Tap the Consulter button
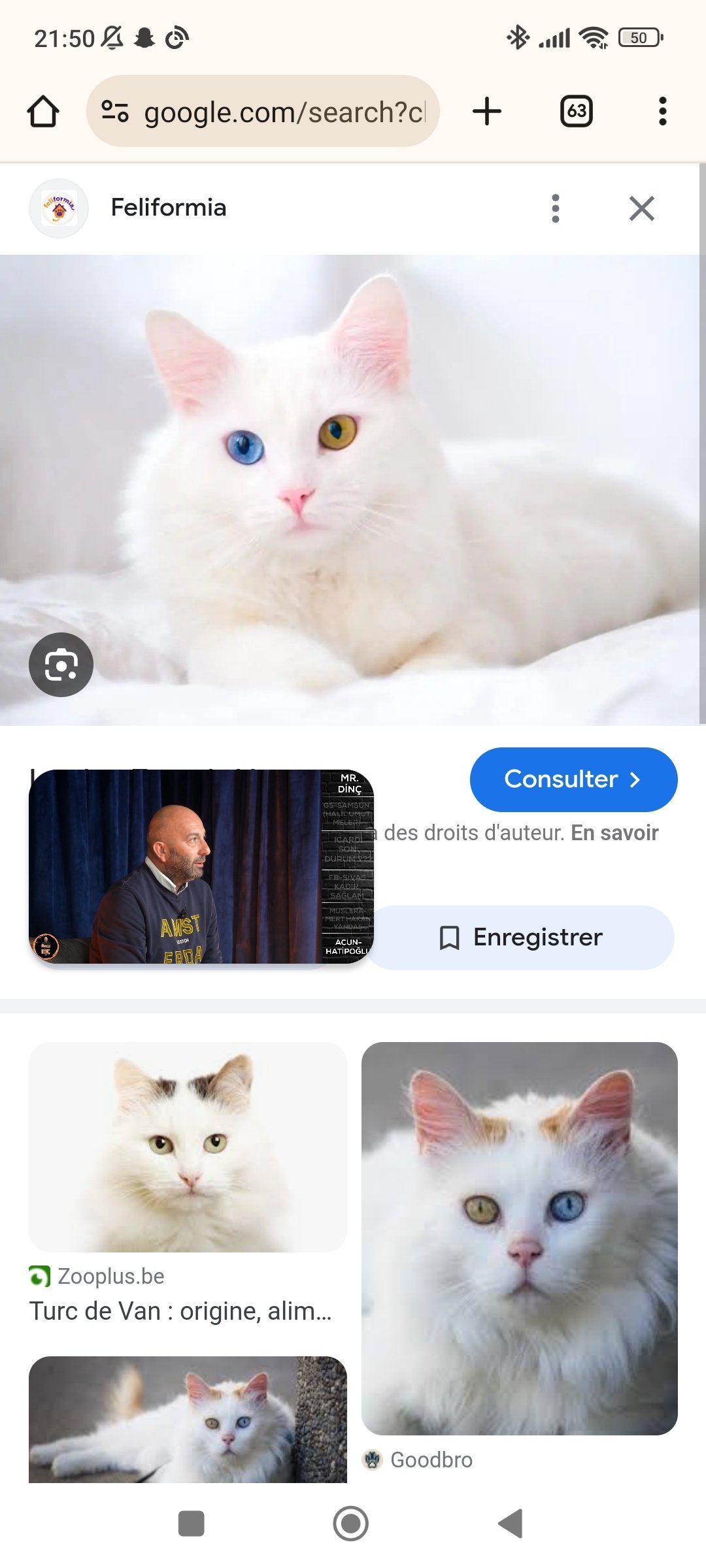 (x=573, y=779)
